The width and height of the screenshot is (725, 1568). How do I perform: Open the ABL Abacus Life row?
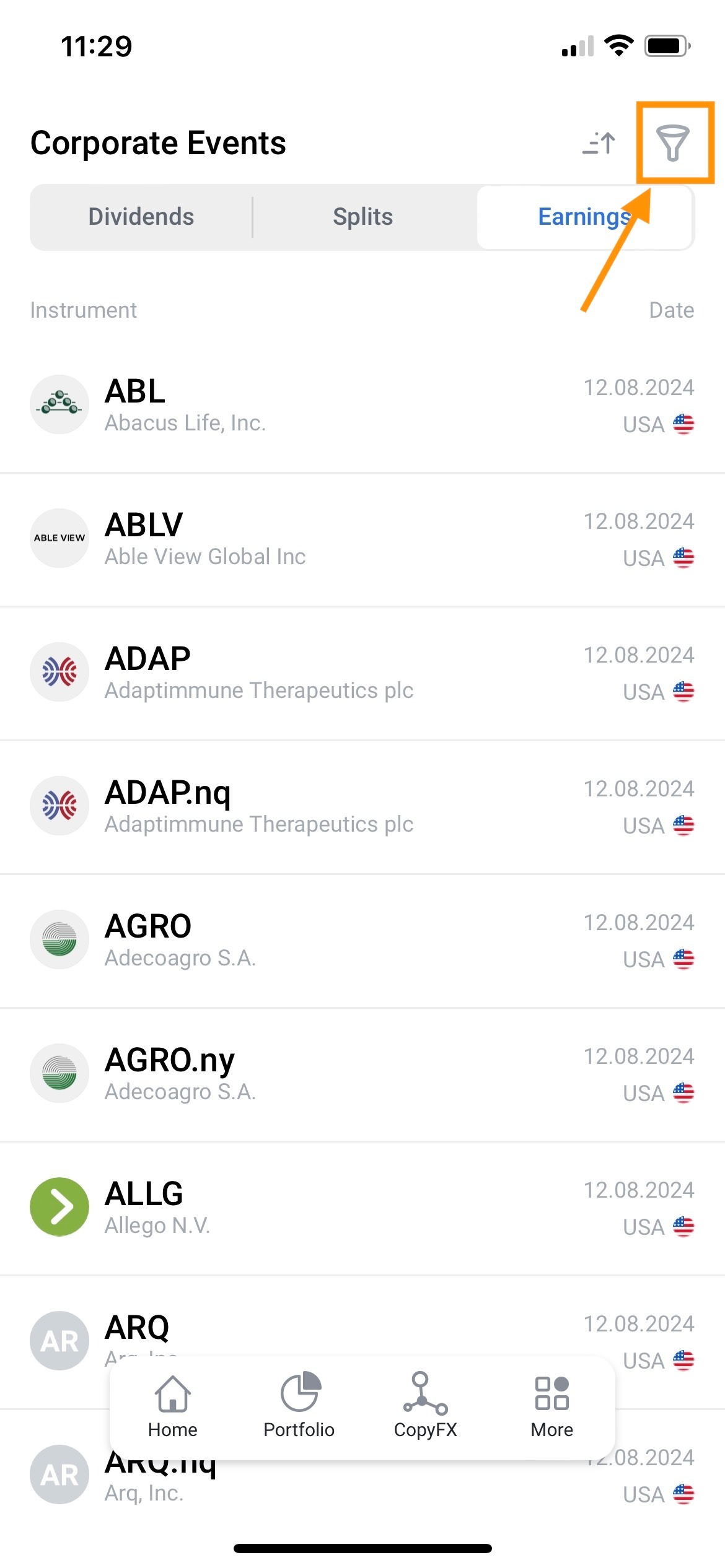[362, 405]
